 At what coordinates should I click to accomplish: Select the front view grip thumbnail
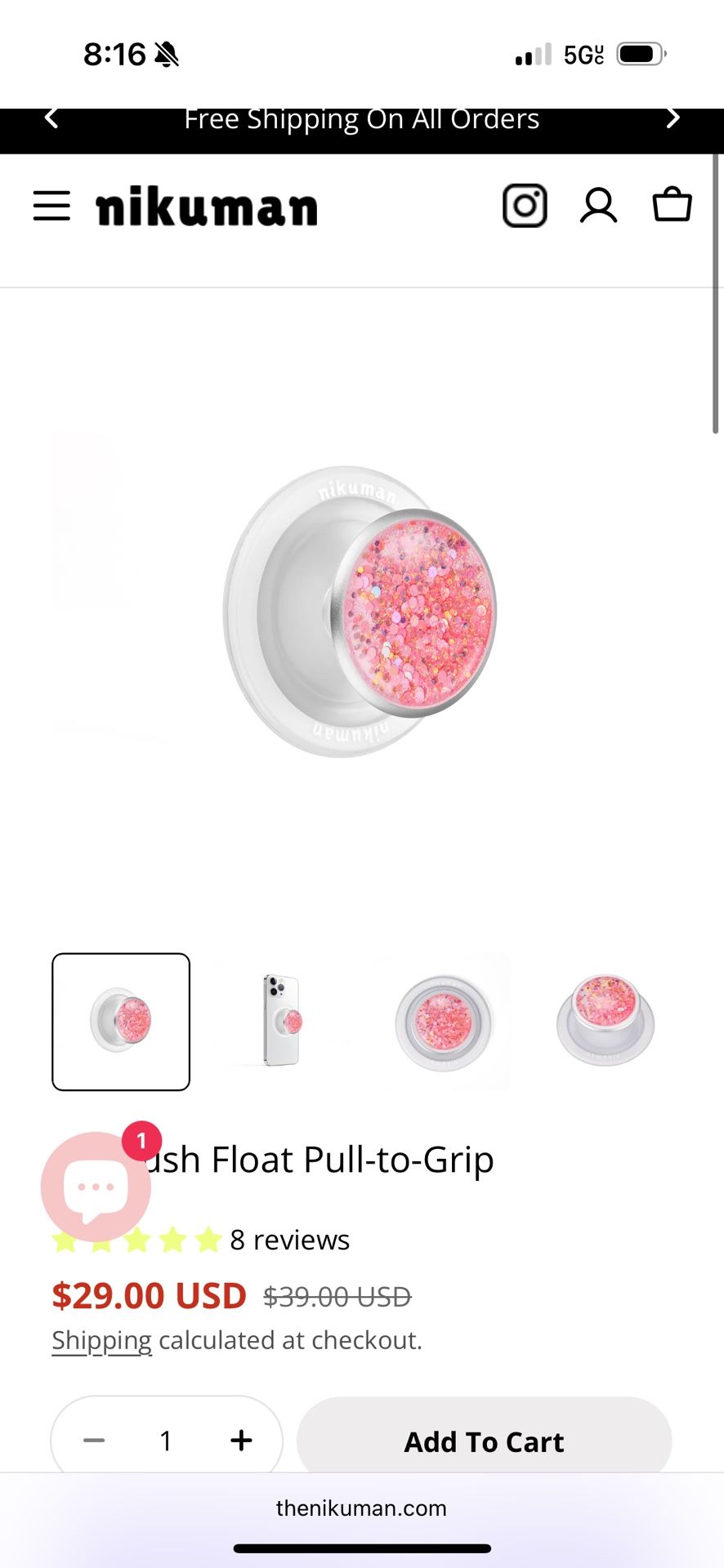[444, 1021]
